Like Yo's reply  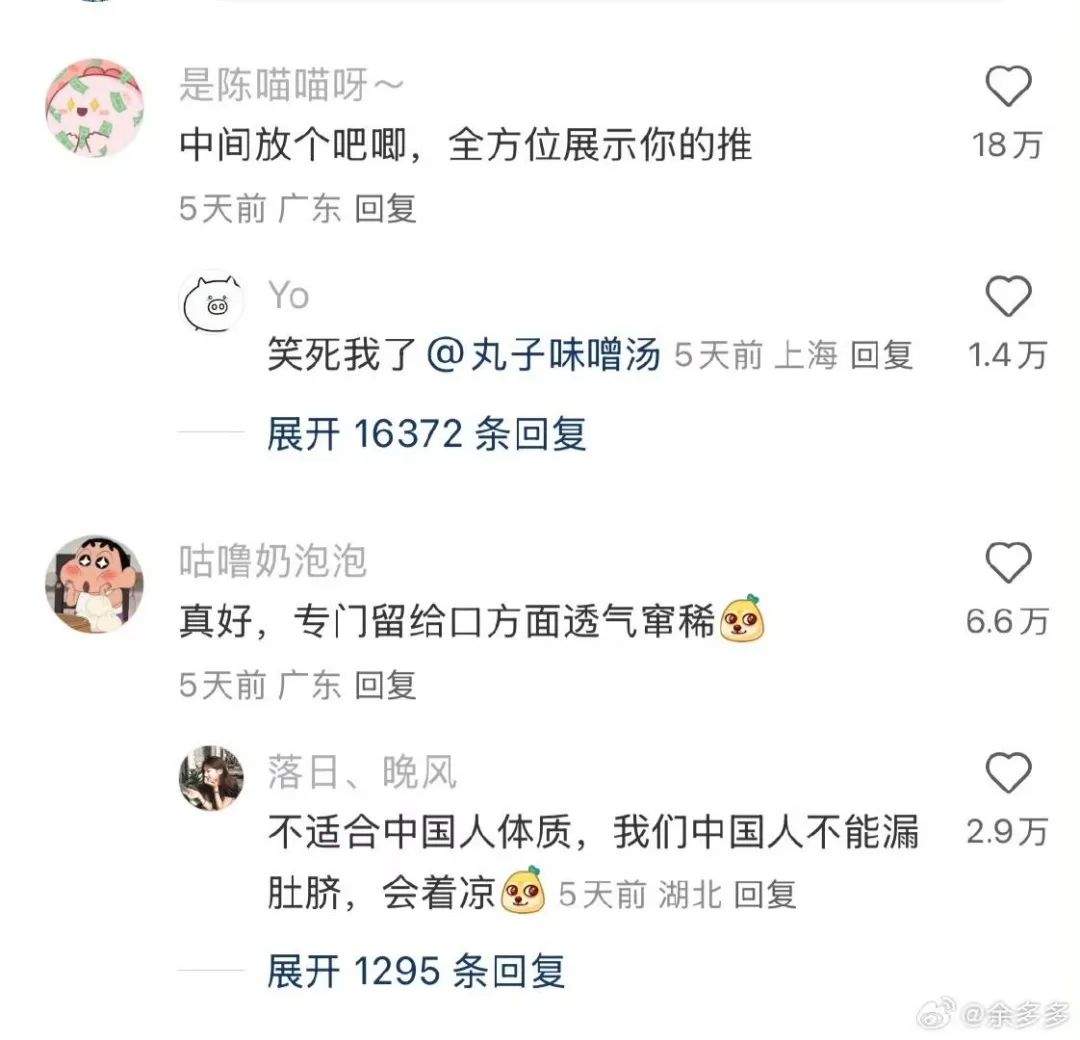point(1008,297)
